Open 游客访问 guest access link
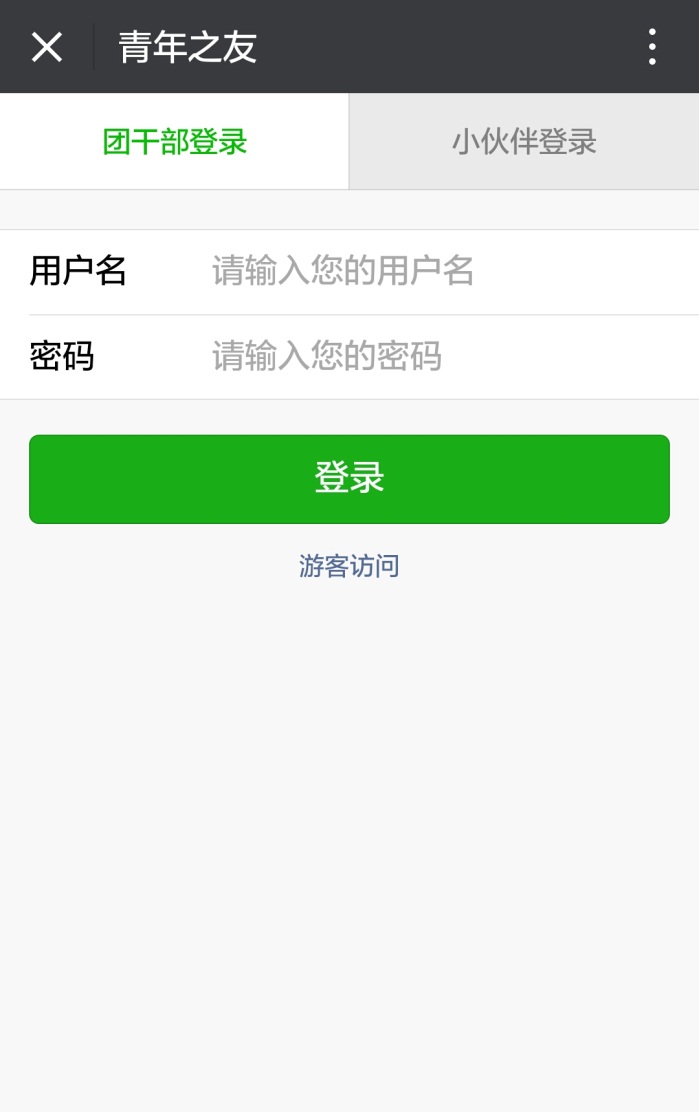 pos(349,566)
